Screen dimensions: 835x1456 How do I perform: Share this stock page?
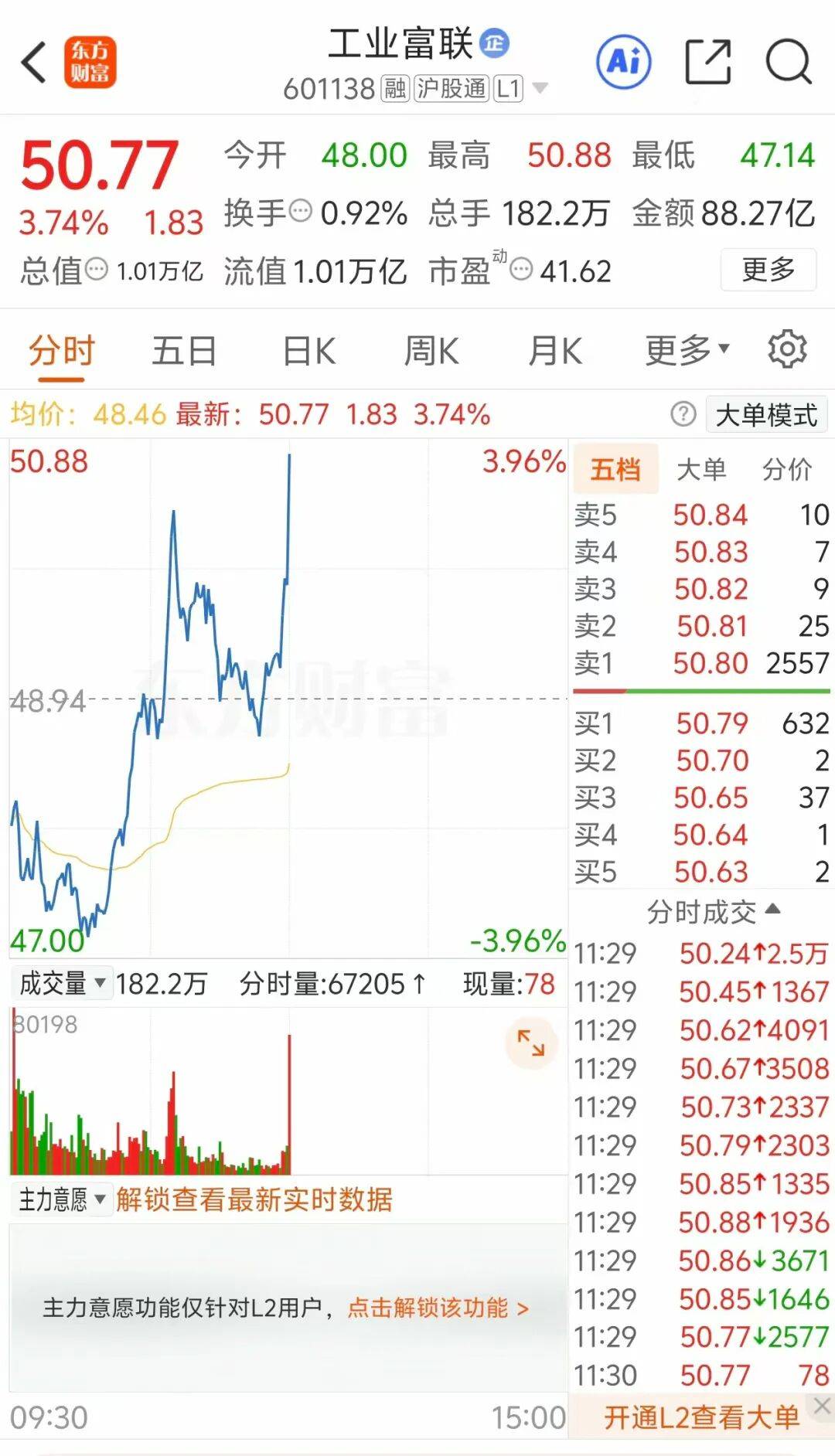coord(708,62)
